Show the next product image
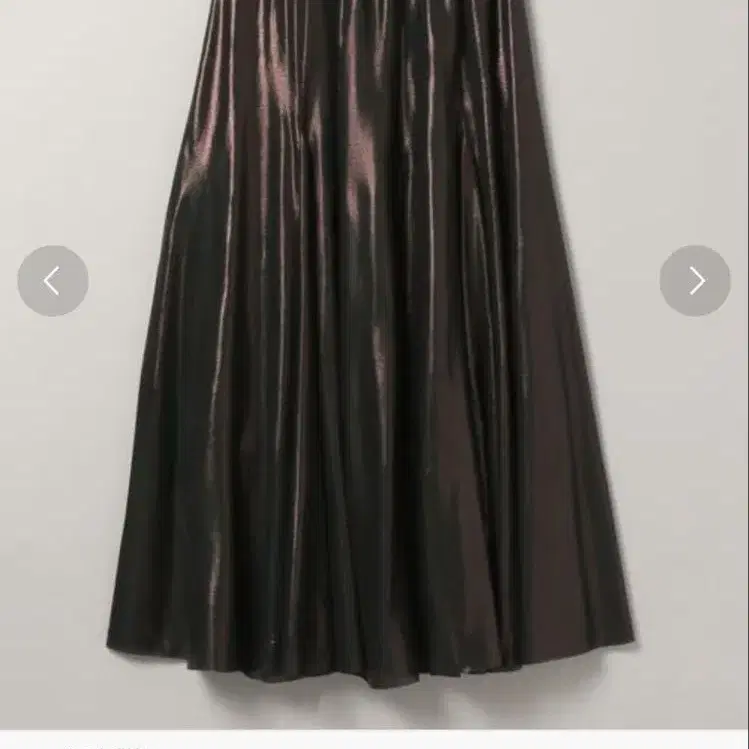The height and width of the screenshot is (749, 749). pyautogui.click(x=695, y=281)
